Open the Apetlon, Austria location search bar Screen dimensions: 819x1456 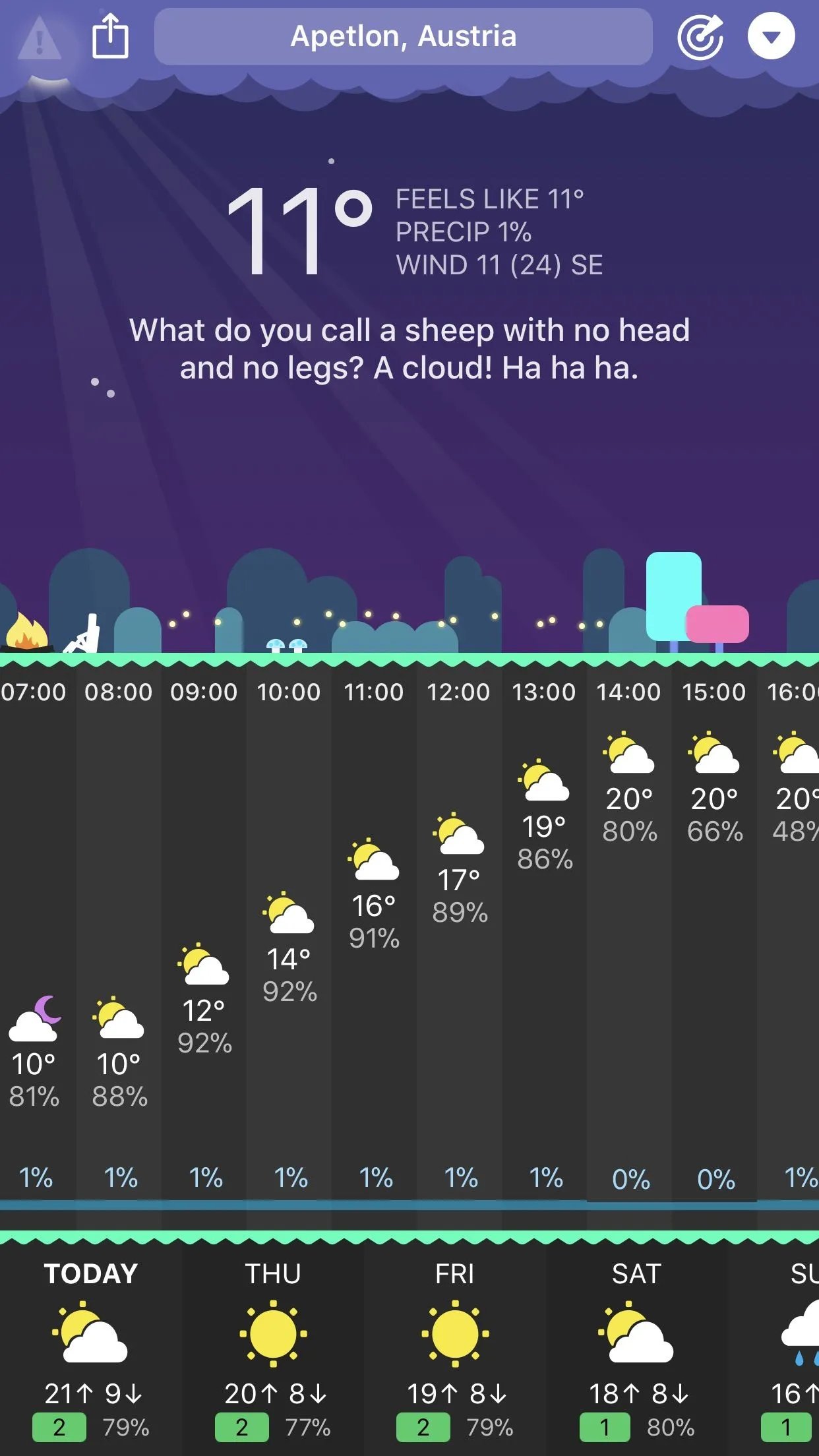point(403,36)
